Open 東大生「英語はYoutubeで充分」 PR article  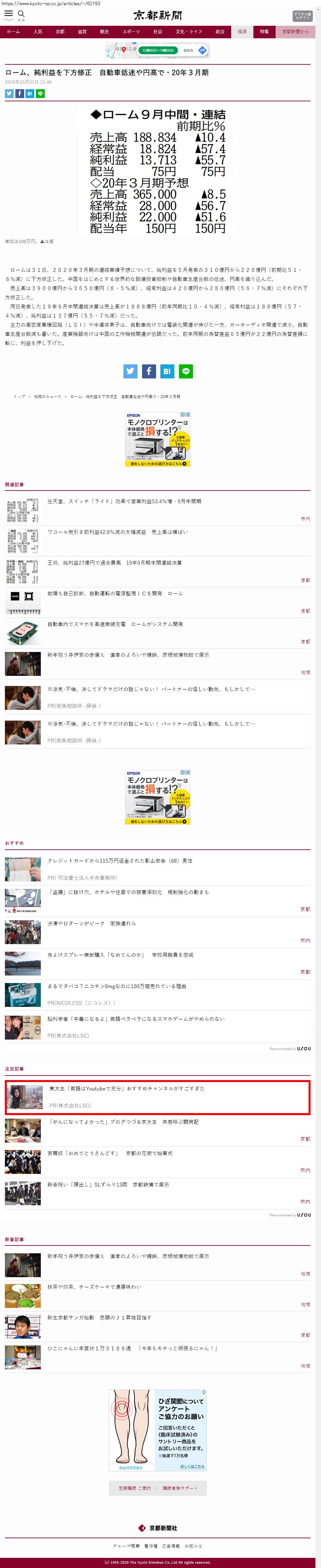click(x=126, y=1088)
